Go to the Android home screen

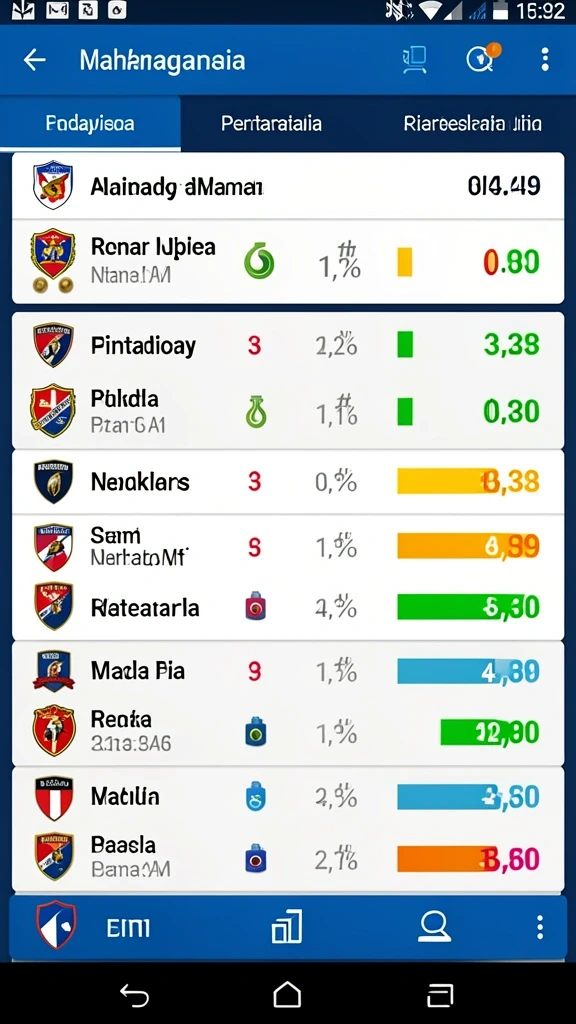point(287,995)
